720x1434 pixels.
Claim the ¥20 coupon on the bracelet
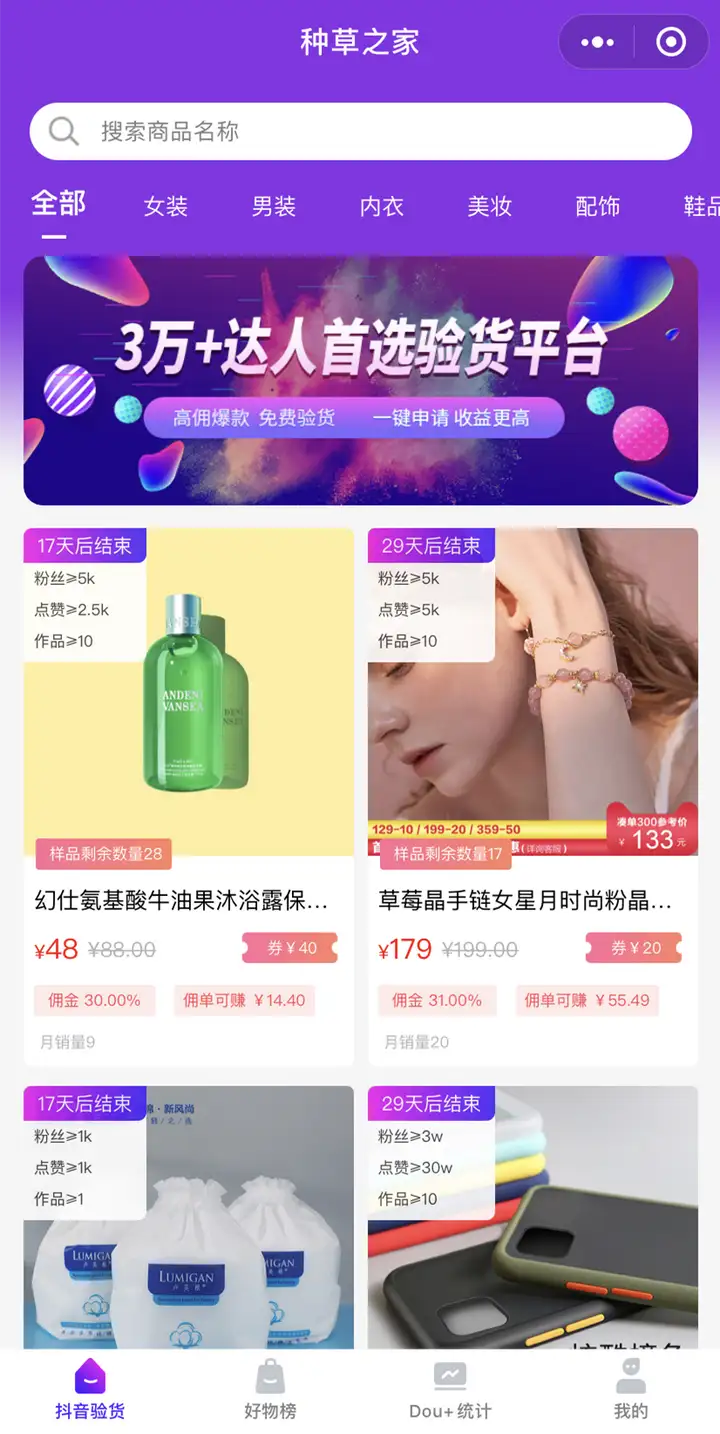pyautogui.click(x=634, y=948)
